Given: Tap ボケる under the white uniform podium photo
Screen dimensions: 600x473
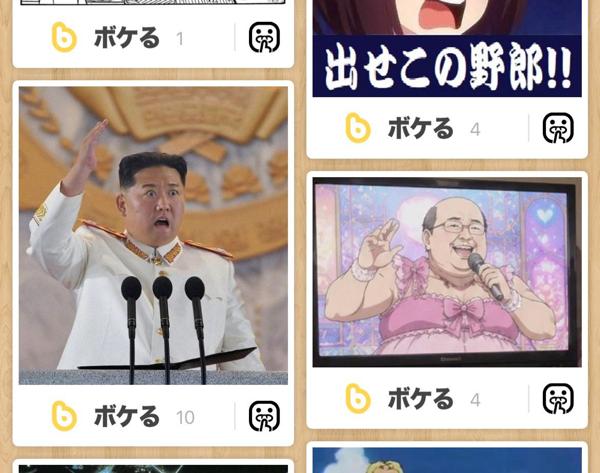Looking at the screenshot, I should click(x=126, y=416).
